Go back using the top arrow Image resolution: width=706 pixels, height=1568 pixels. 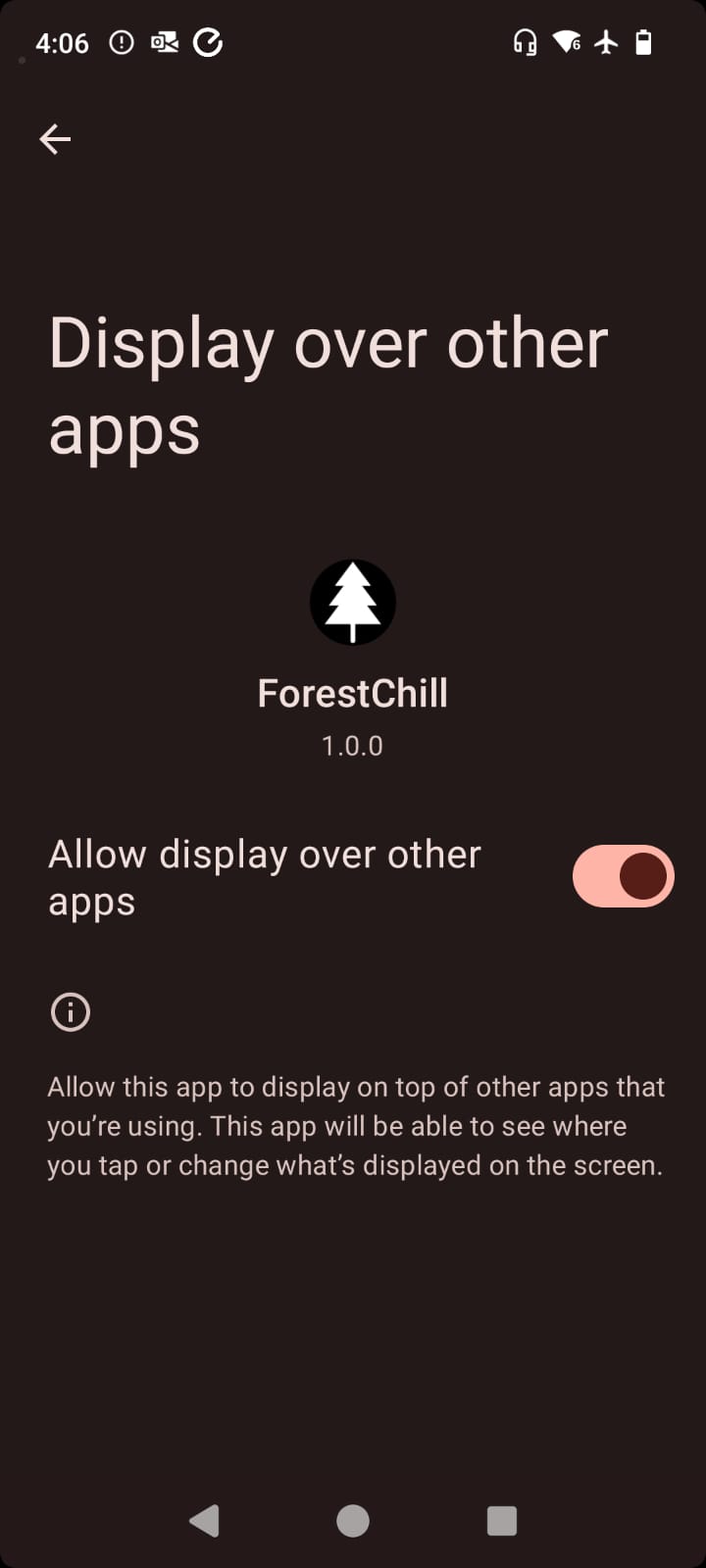click(55, 139)
